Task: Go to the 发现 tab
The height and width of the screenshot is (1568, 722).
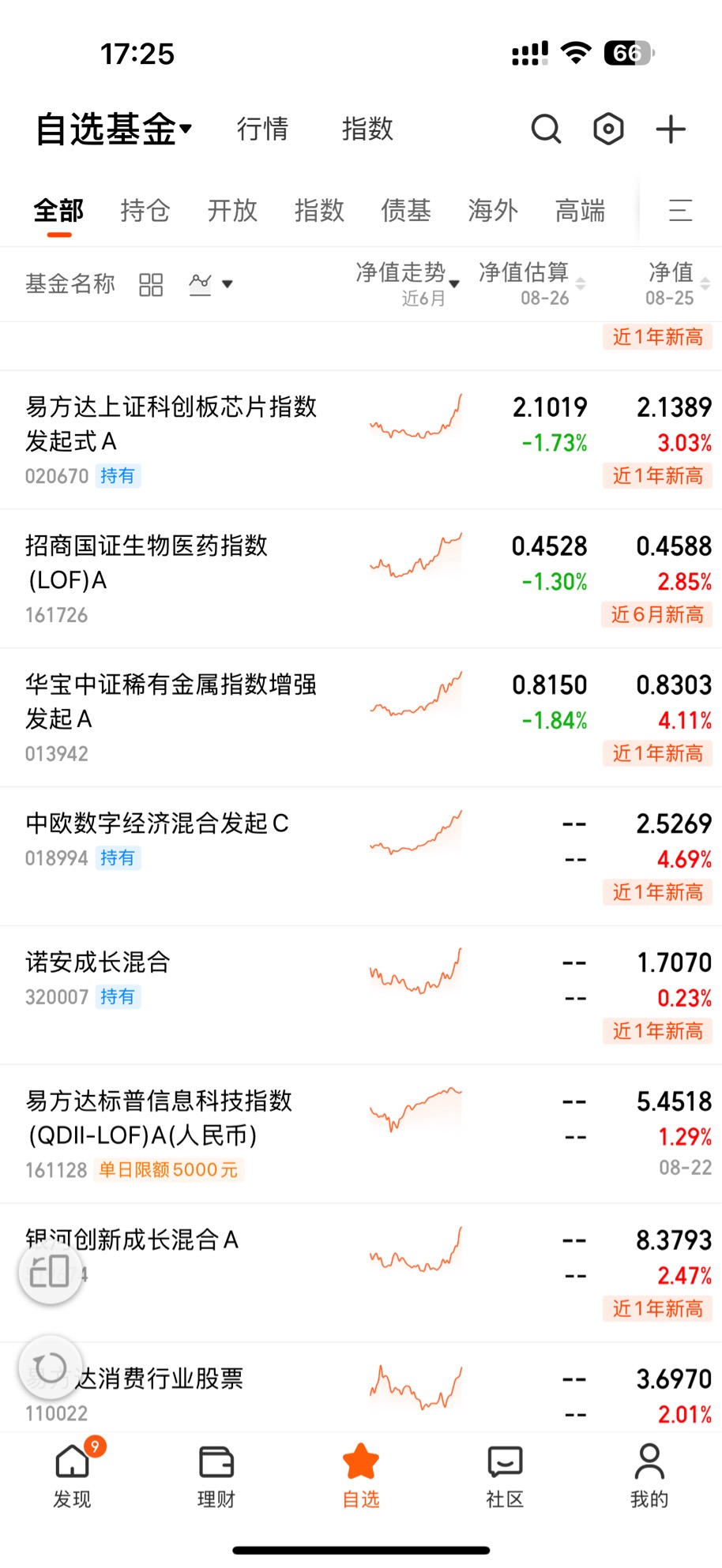Action: click(73, 1474)
